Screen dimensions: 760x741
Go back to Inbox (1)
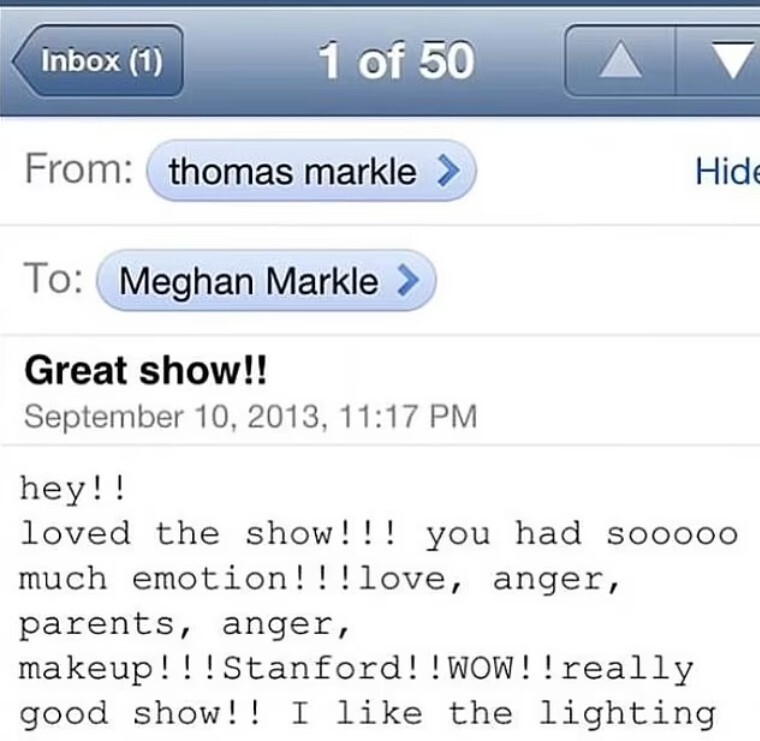pyautogui.click(x=99, y=62)
